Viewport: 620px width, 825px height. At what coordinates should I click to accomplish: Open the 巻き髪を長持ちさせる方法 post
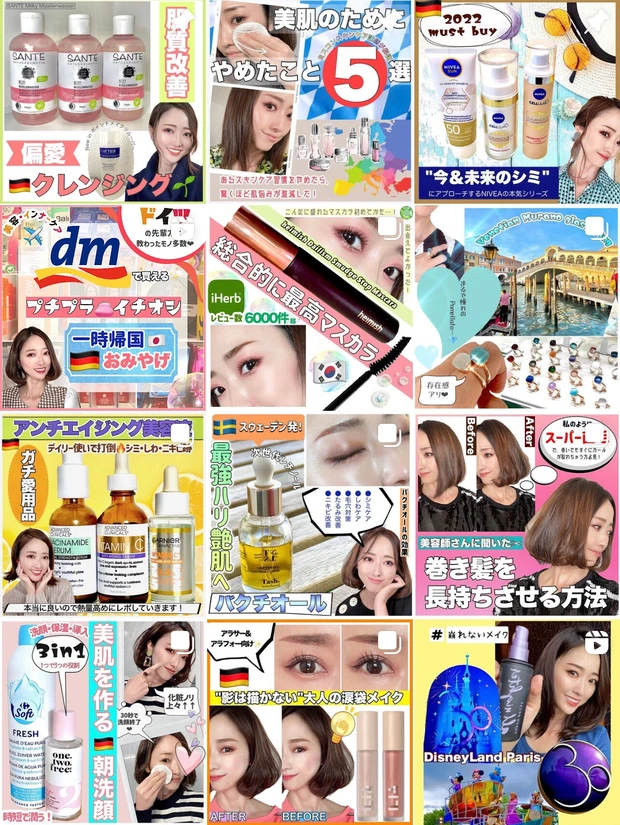[516, 513]
